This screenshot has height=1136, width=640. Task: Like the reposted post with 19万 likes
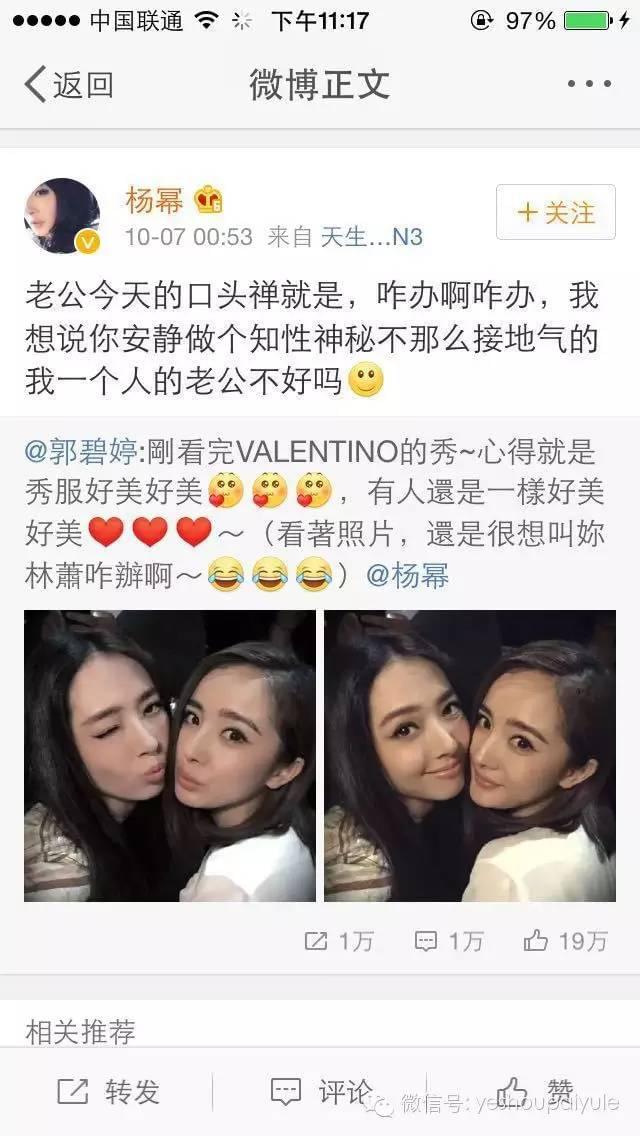(x=565, y=940)
